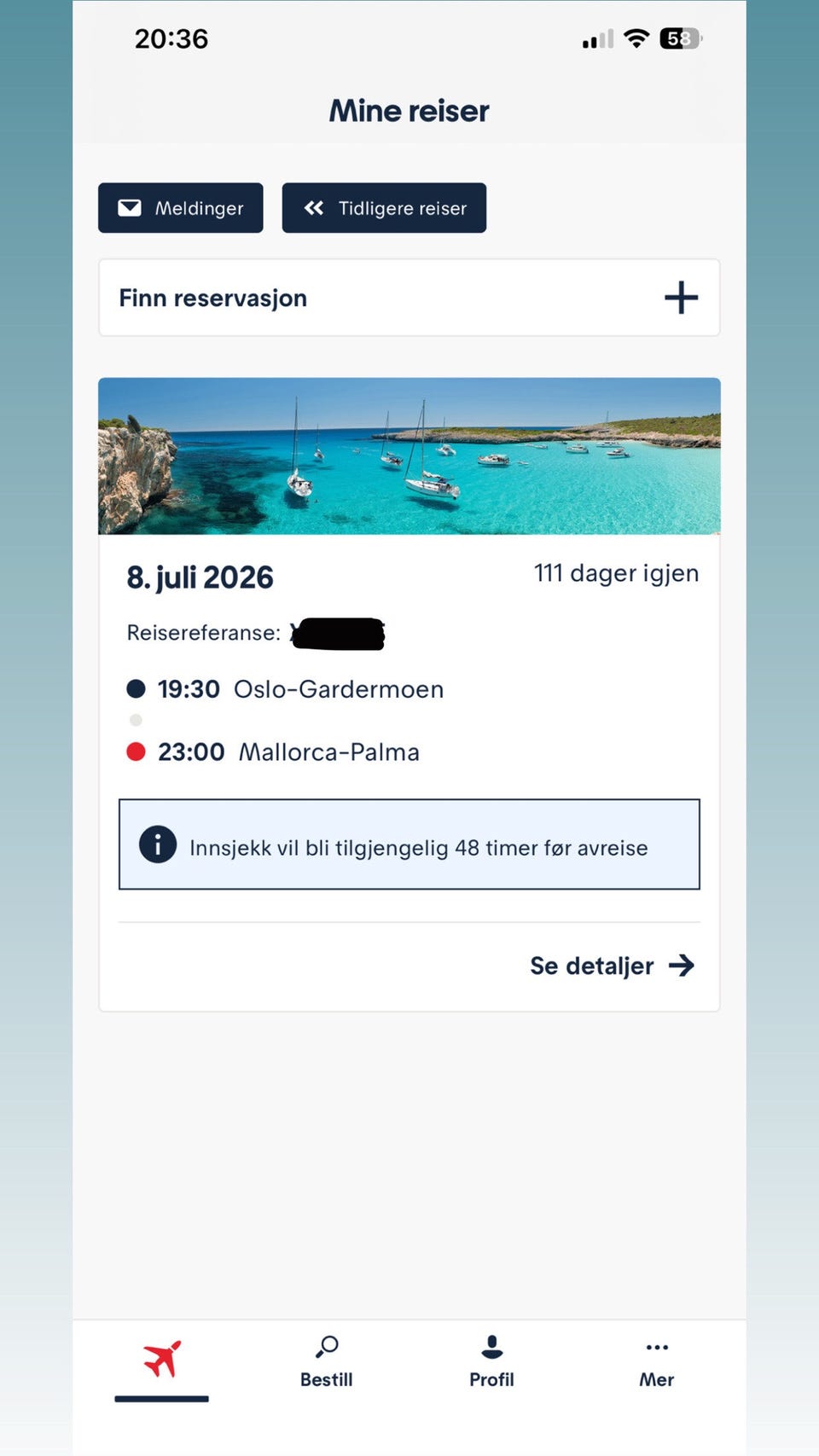Viewport: 819px width, 1456px height.
Task: Click the envelope icon on Meldinger button
Action: coord(130,207)
